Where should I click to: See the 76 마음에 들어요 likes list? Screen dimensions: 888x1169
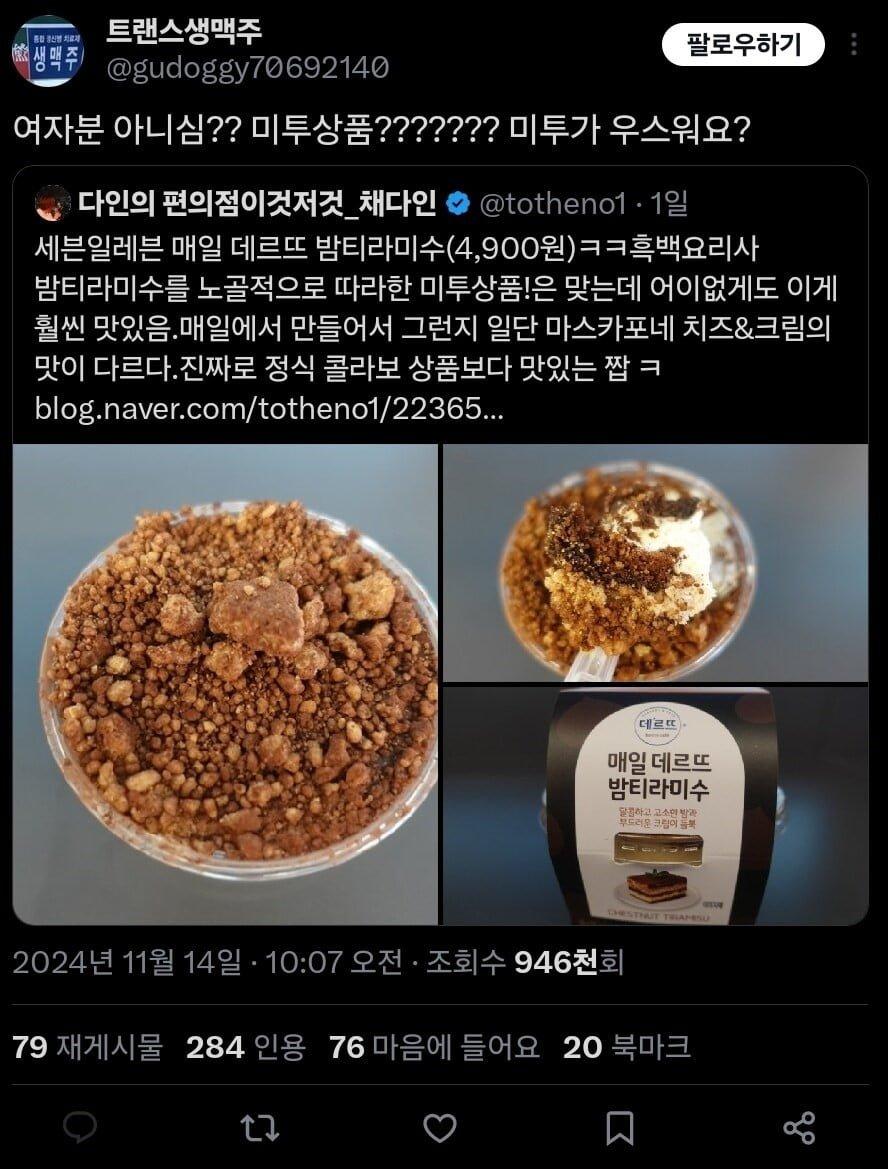point(434,1047)
